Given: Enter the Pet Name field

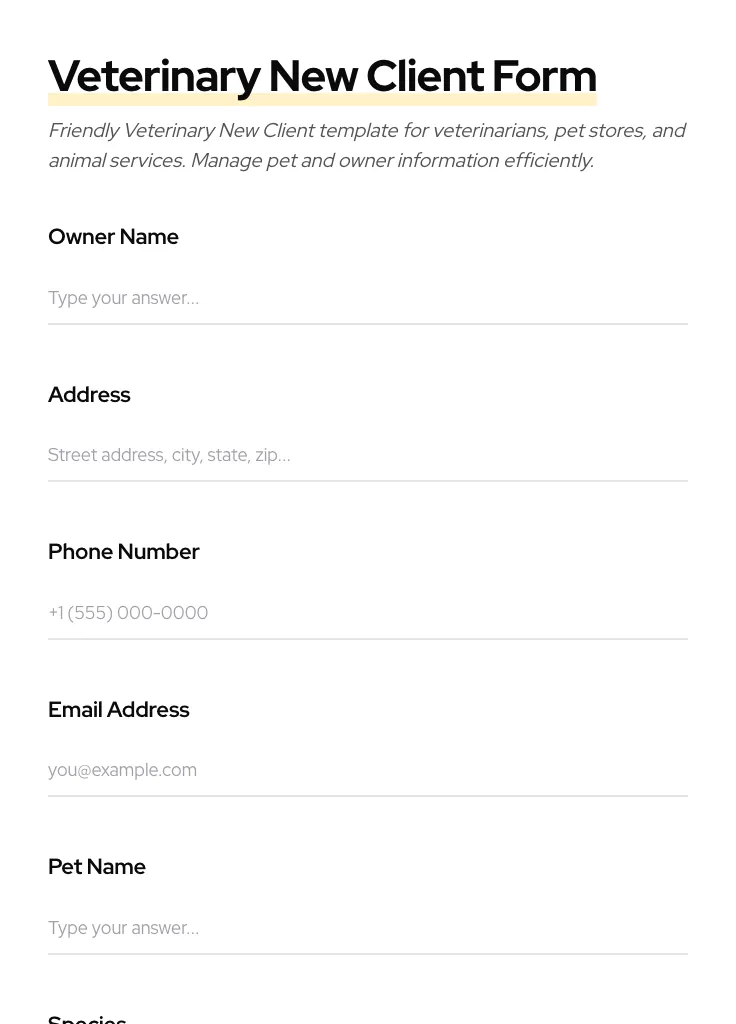Looking at the screenshot, I should click(367, 927).
